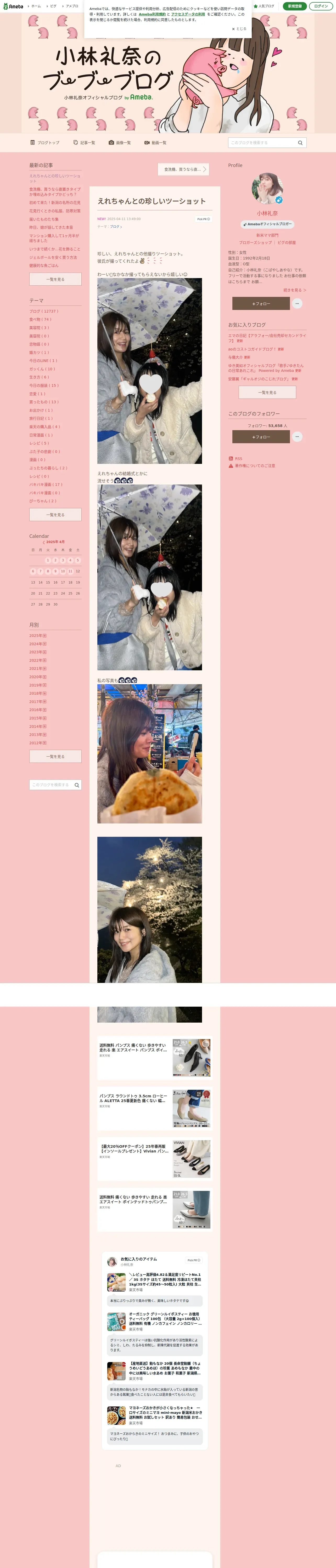Tap the ログイン button
The height and width of the screenshot is (1568, 336).
[x=321, y=6]
